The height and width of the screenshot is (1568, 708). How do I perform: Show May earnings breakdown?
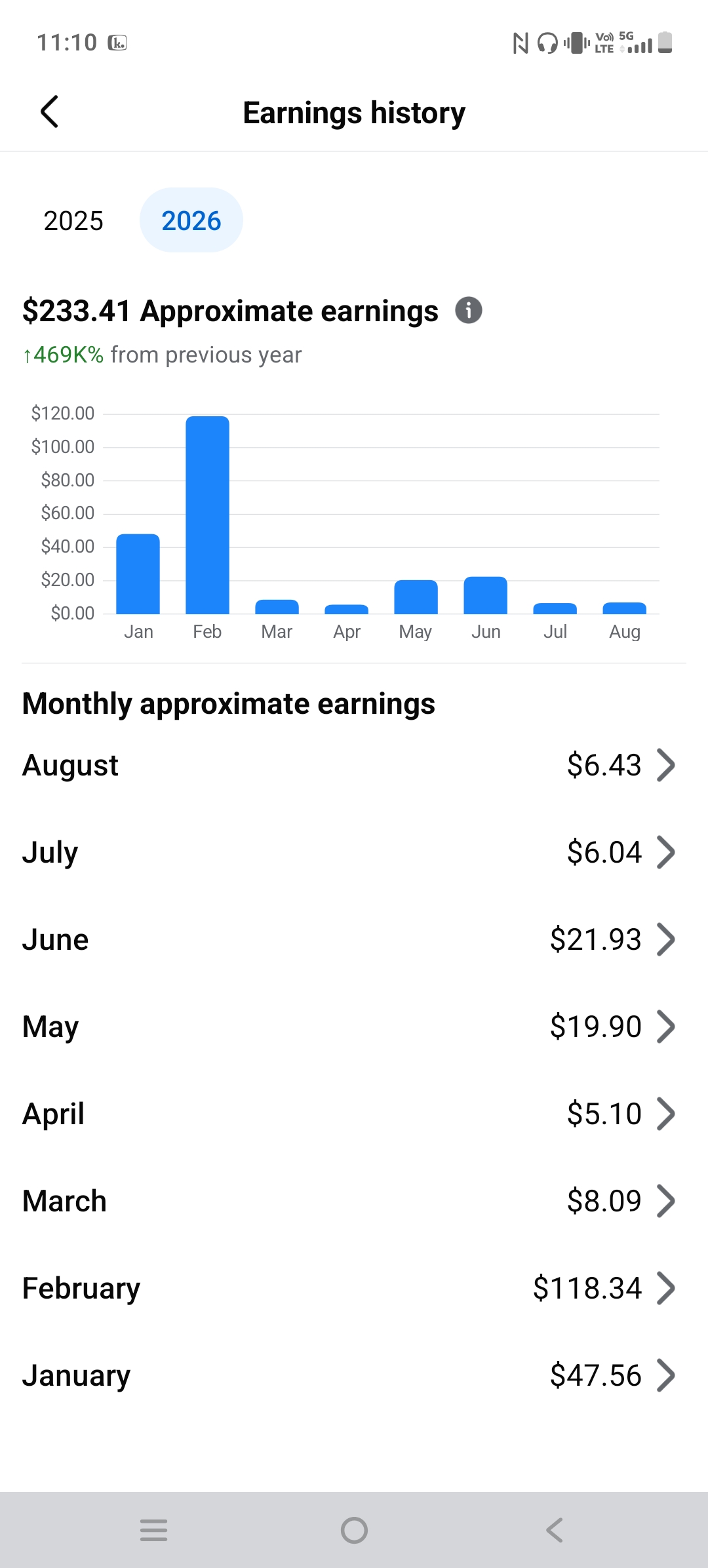pyautogui.click(x=354, y=1027)
